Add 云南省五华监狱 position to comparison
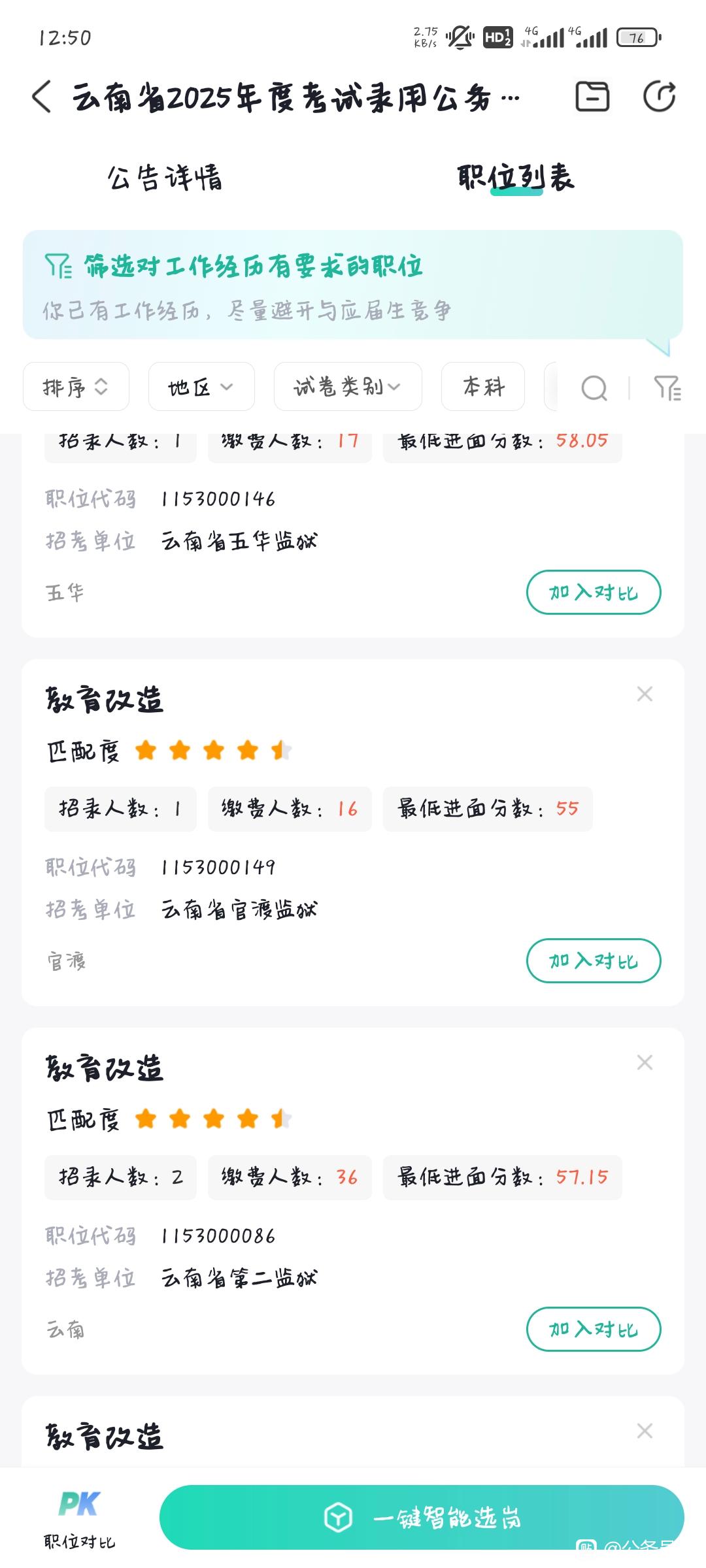The width and height of the screenshot is (706, 1568). (594, 593)
